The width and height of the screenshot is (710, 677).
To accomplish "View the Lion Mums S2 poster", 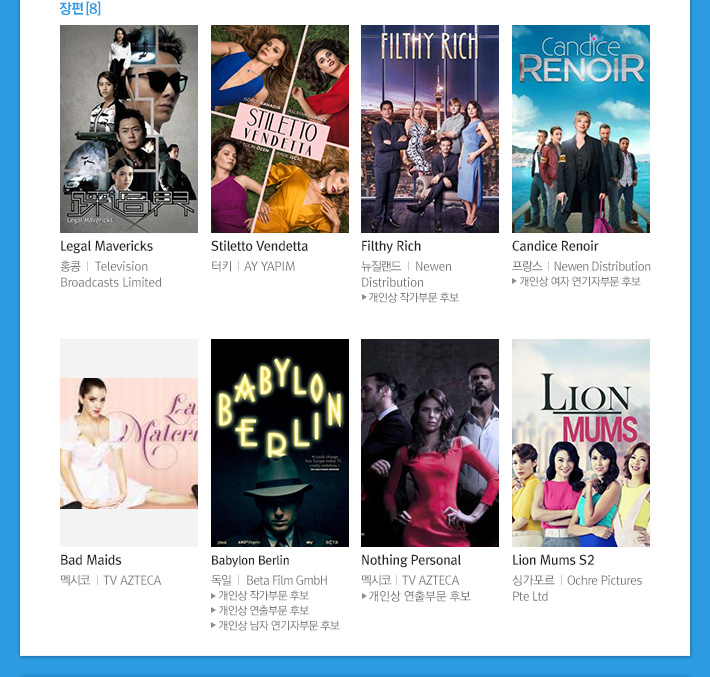I will pos(581,443).
